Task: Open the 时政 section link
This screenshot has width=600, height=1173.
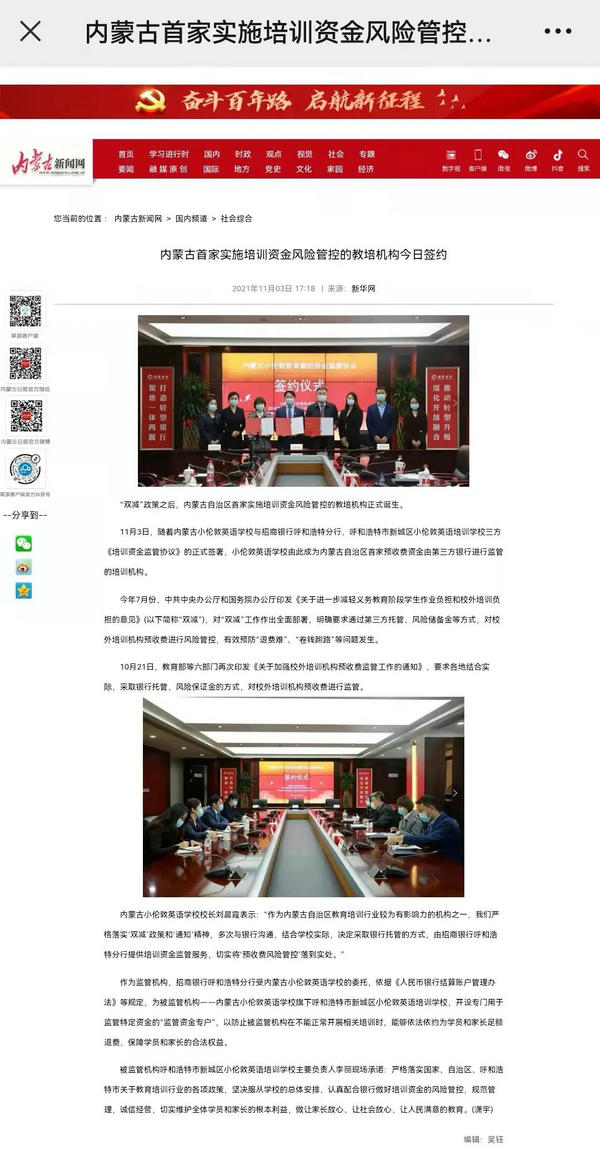Action: pyautogui.click(x=242, y=154)
